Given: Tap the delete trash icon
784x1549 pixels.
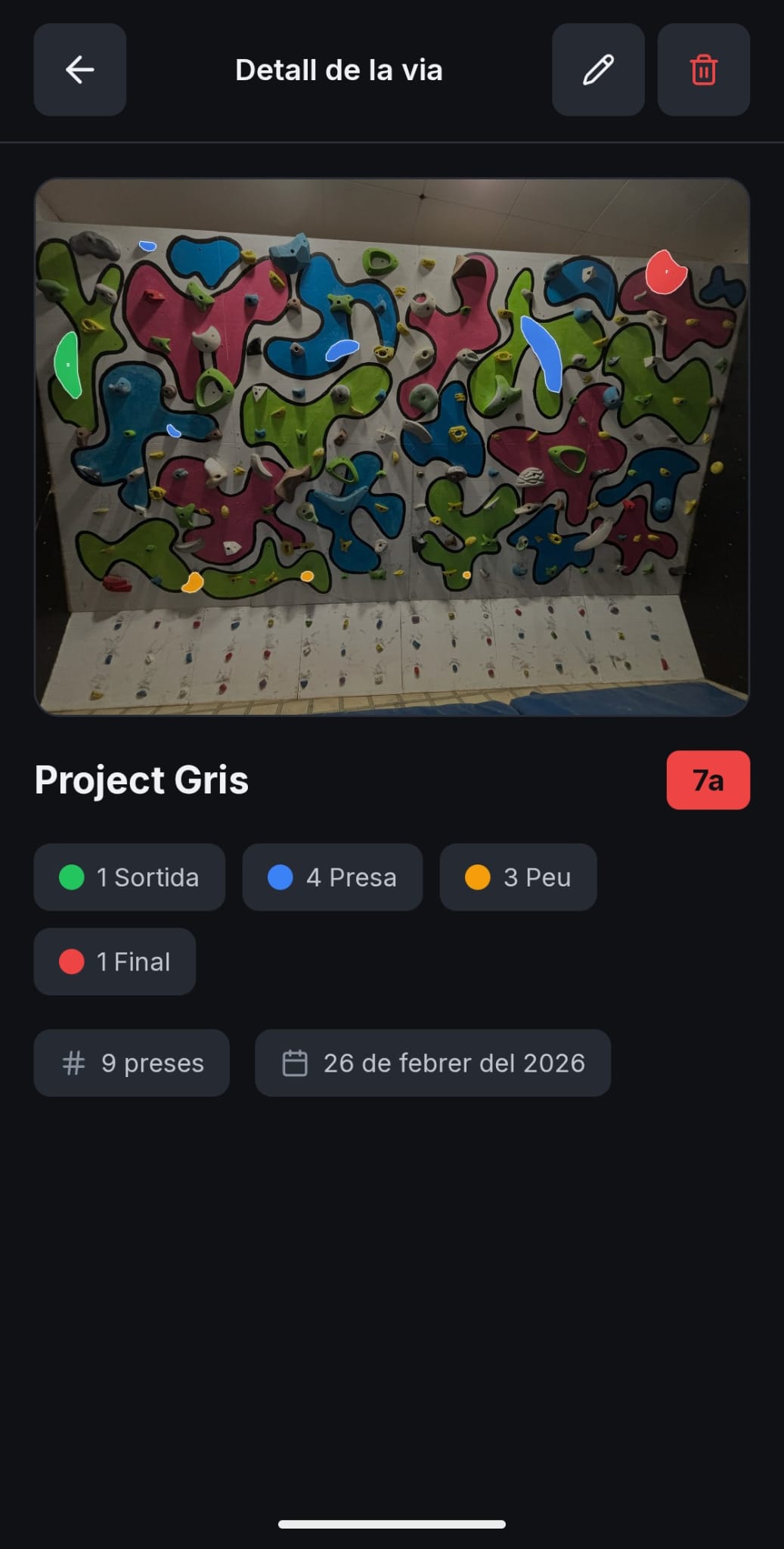Looking at the screenshot, I should tap(702, 70).
